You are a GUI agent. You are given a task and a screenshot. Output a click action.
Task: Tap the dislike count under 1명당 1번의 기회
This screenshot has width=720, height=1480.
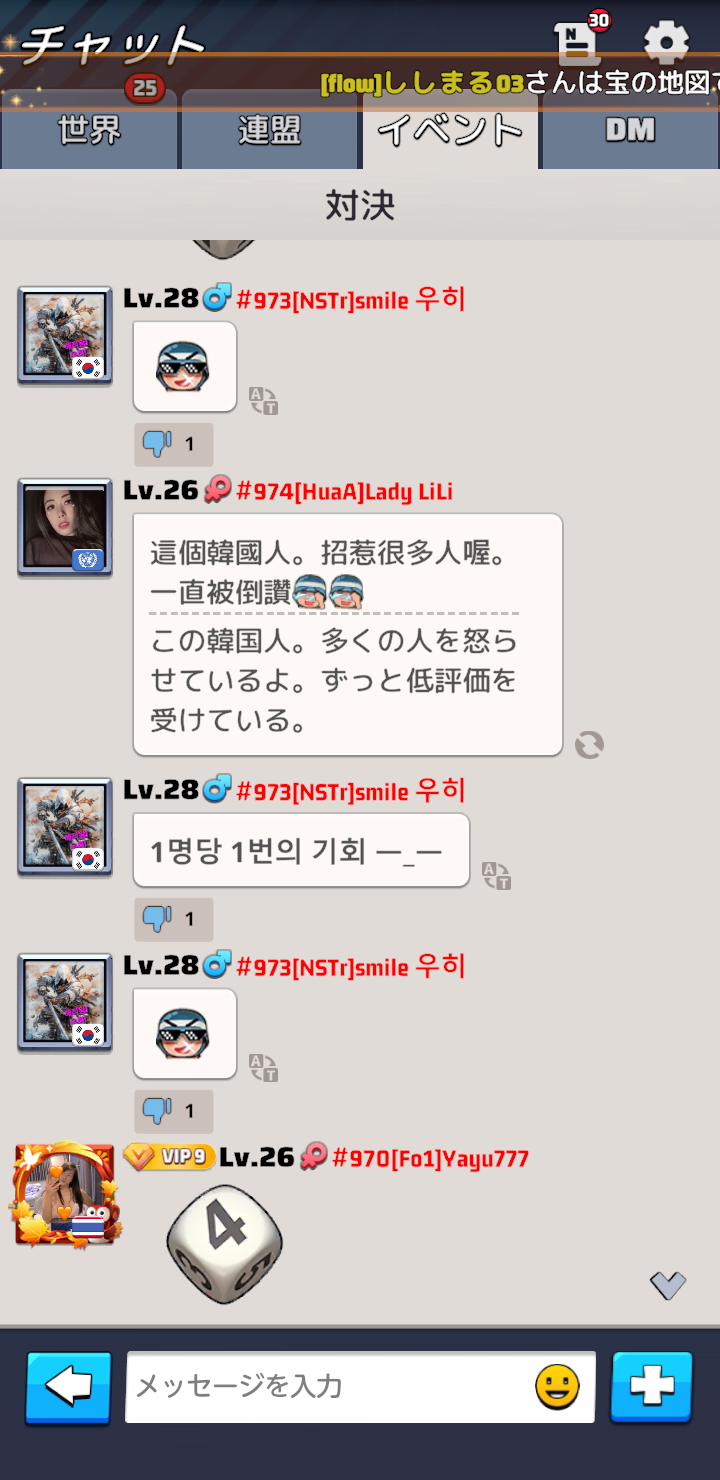(174, 918)
